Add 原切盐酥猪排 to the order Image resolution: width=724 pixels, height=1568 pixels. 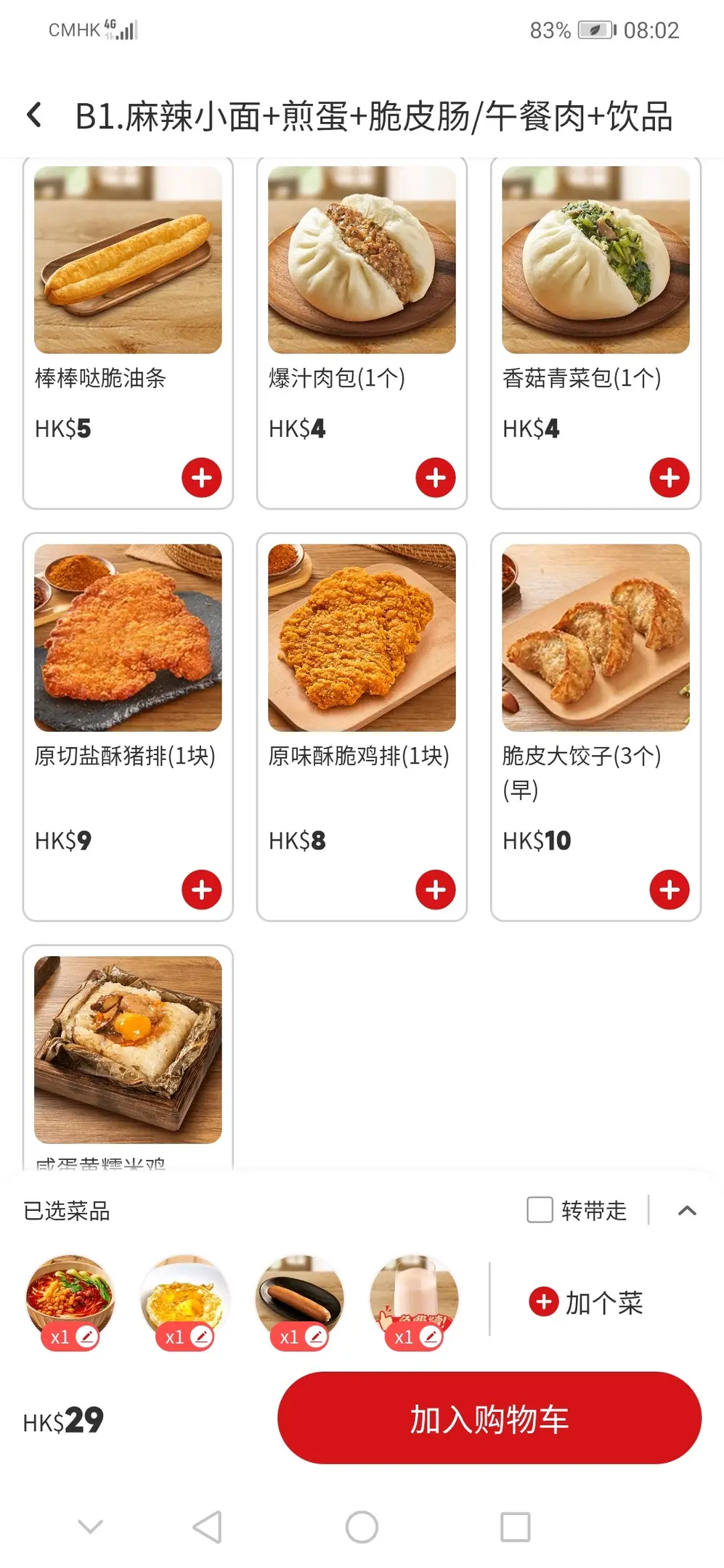[x=201, y=889]
